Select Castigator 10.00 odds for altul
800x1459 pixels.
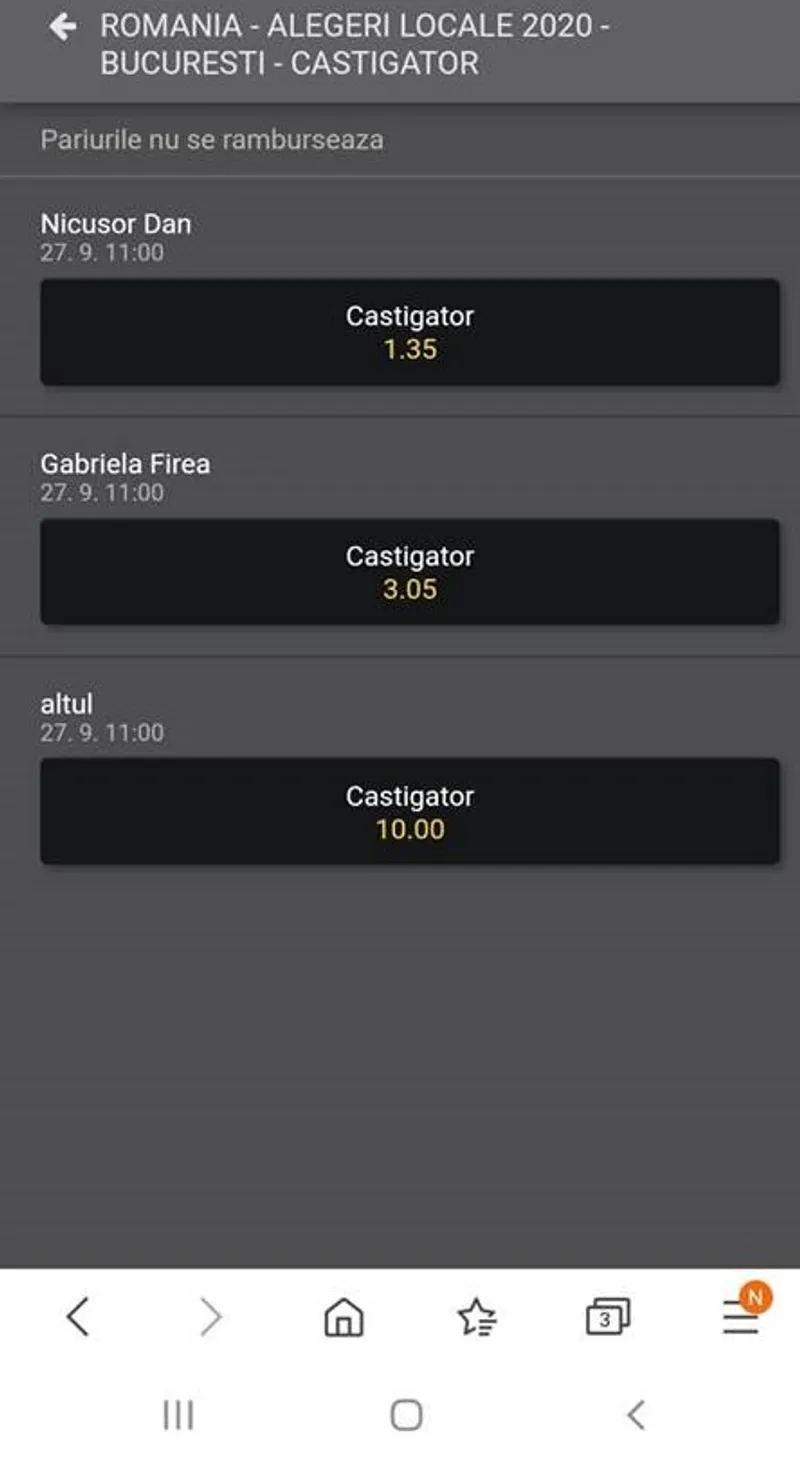[410, 812]
